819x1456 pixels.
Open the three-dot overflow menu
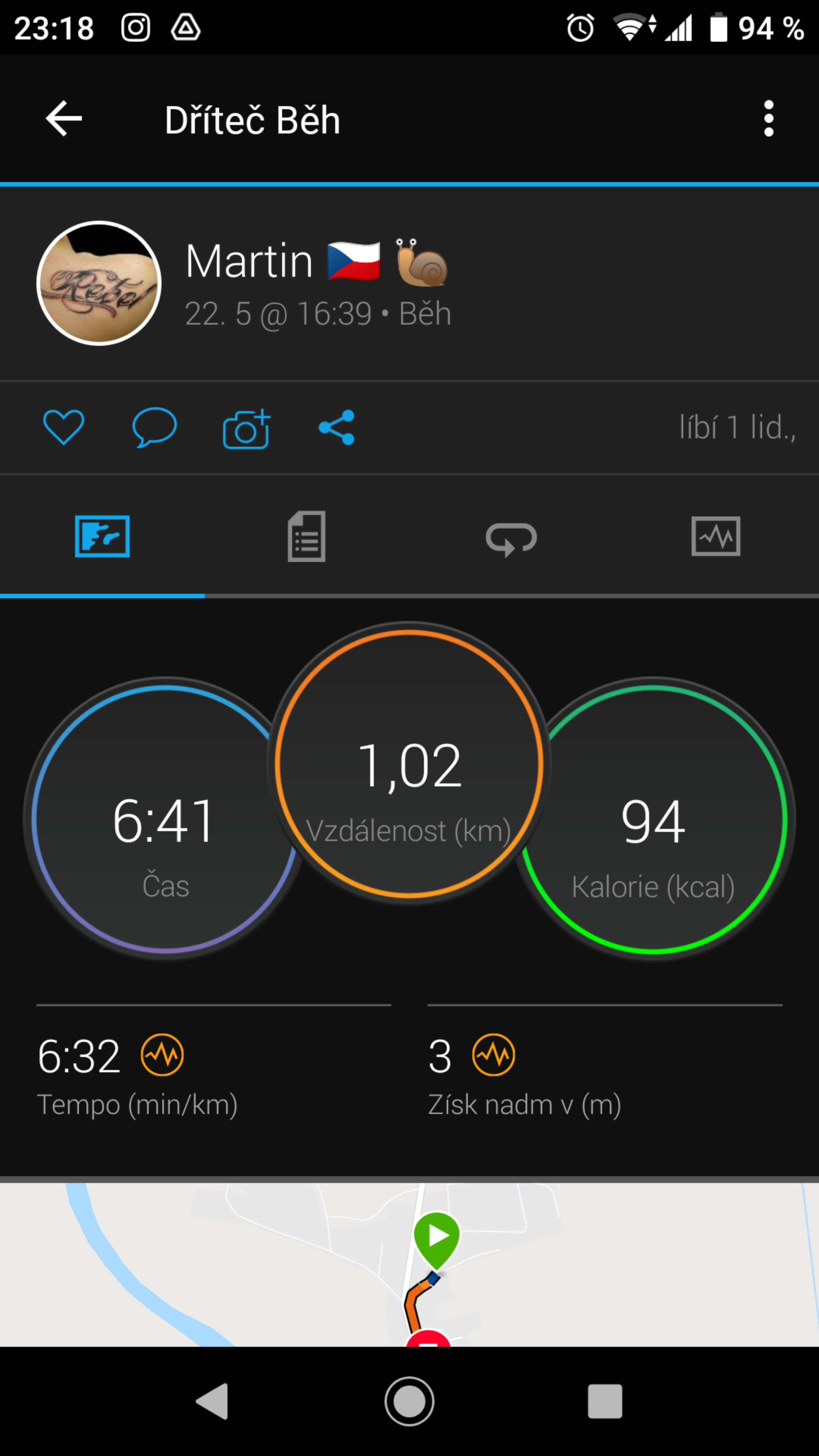[768, 119]
